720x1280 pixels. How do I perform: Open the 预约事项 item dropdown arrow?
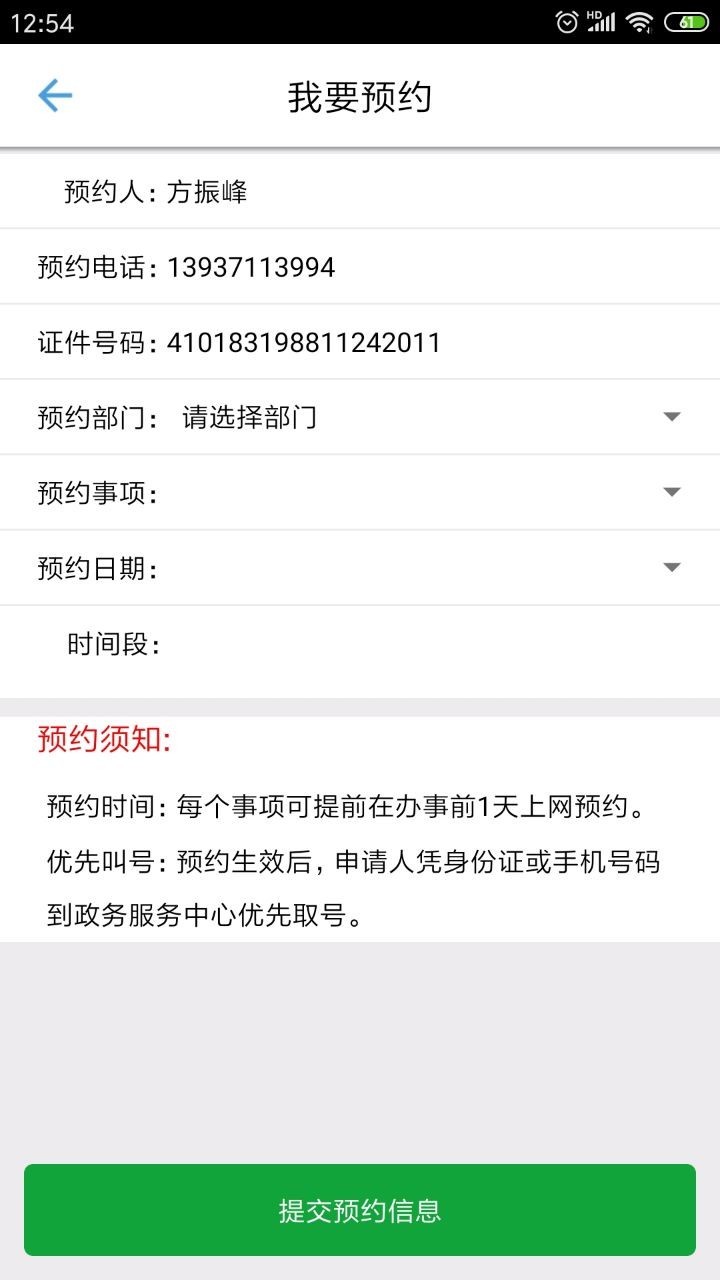coord(672,492)
